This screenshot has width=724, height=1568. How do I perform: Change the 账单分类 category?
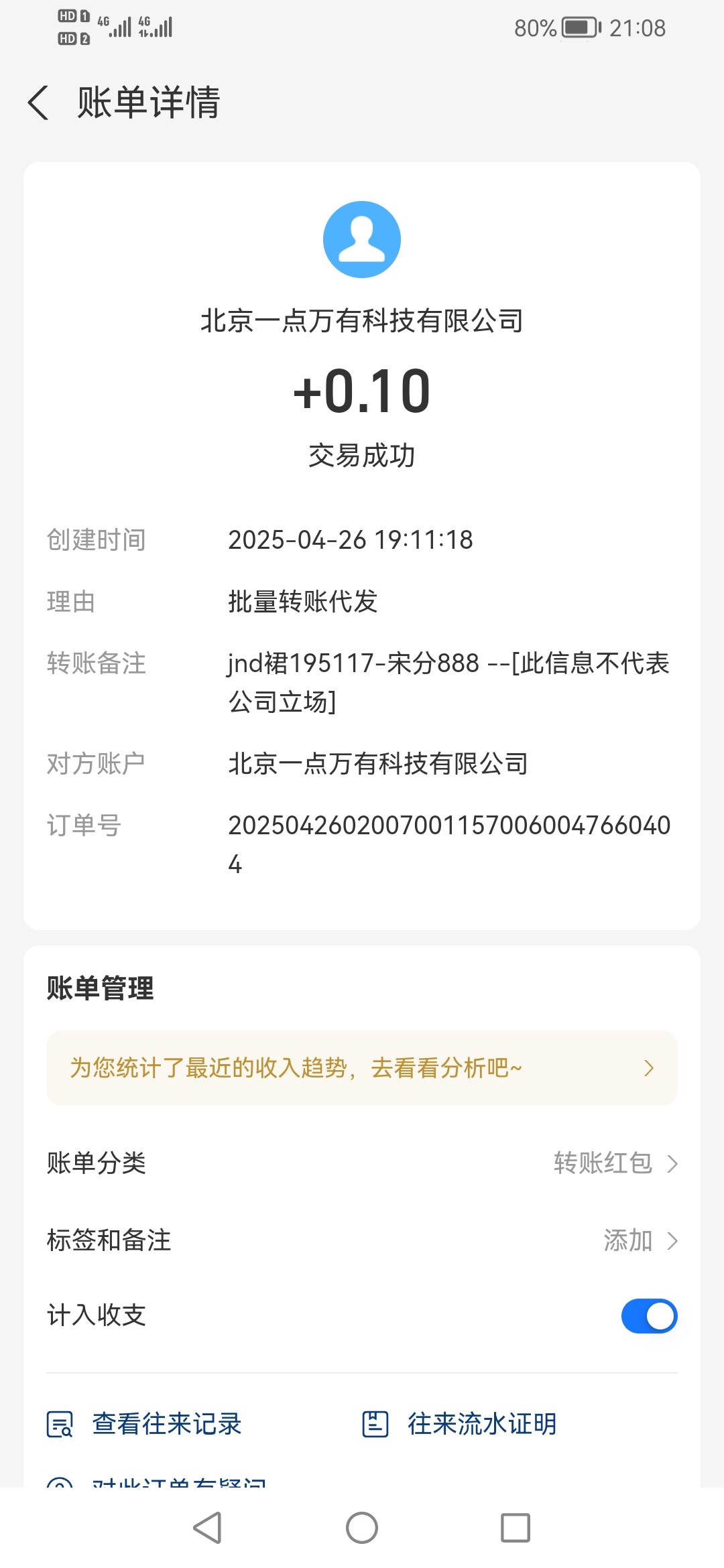pos(362,1163)
